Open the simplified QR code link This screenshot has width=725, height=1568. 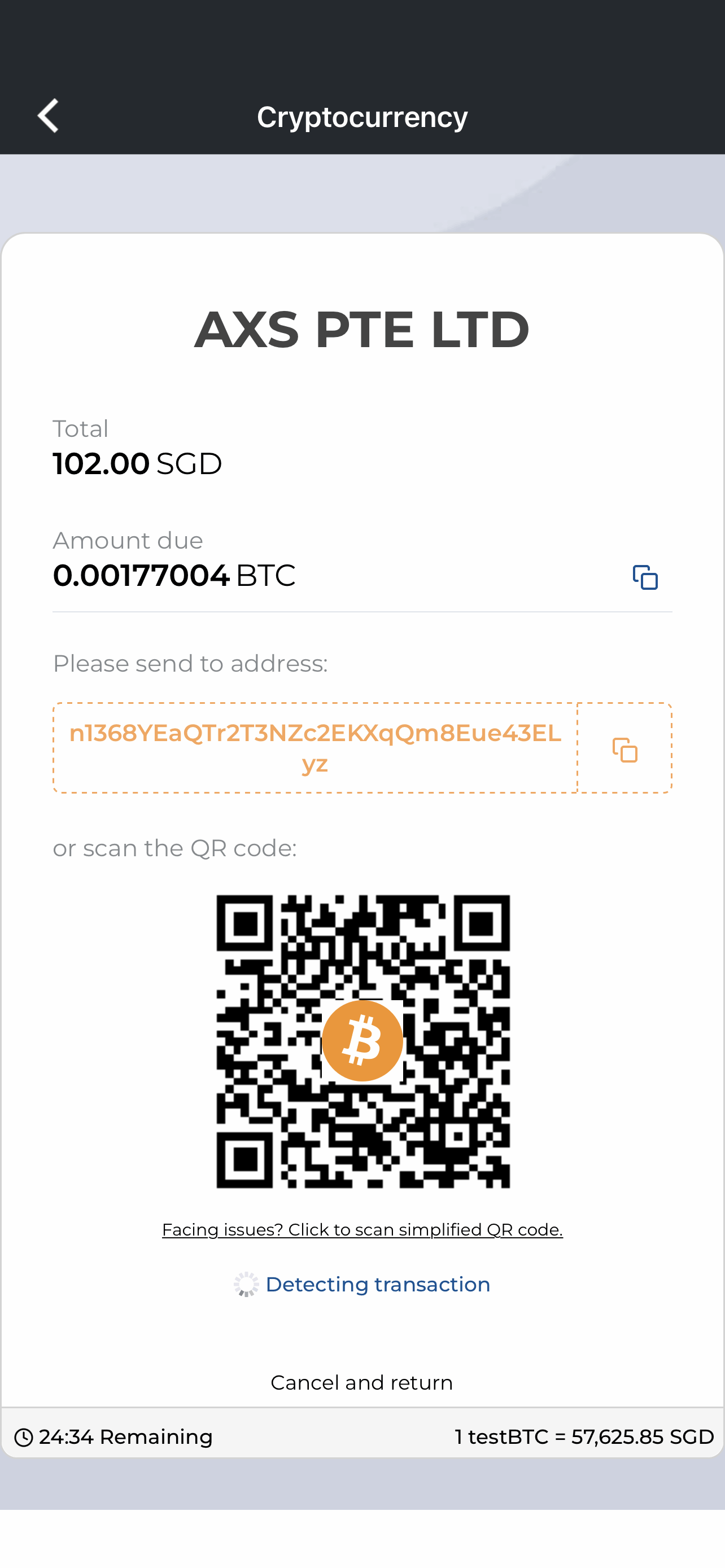tap(362, 1229)
